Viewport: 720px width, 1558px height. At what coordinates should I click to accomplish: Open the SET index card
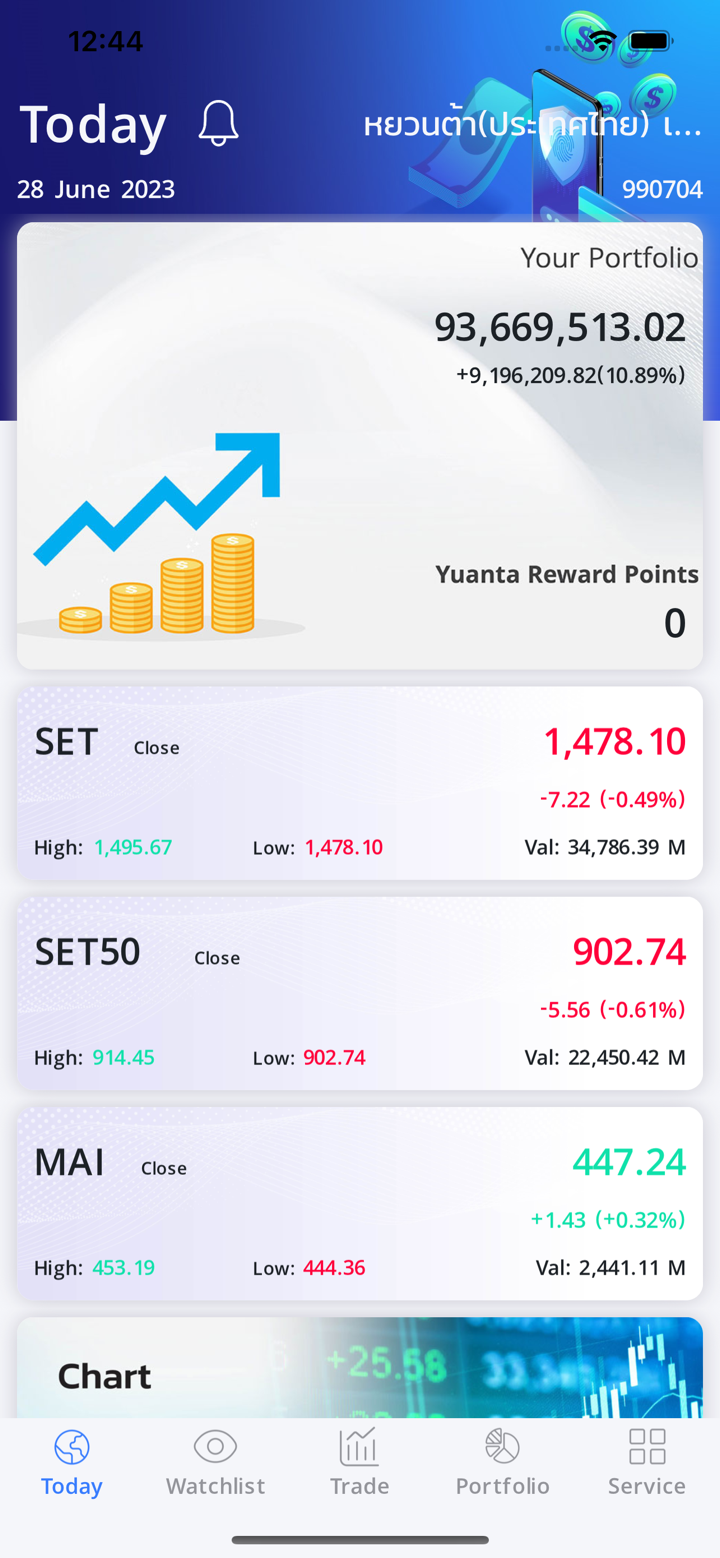(360, 783)
